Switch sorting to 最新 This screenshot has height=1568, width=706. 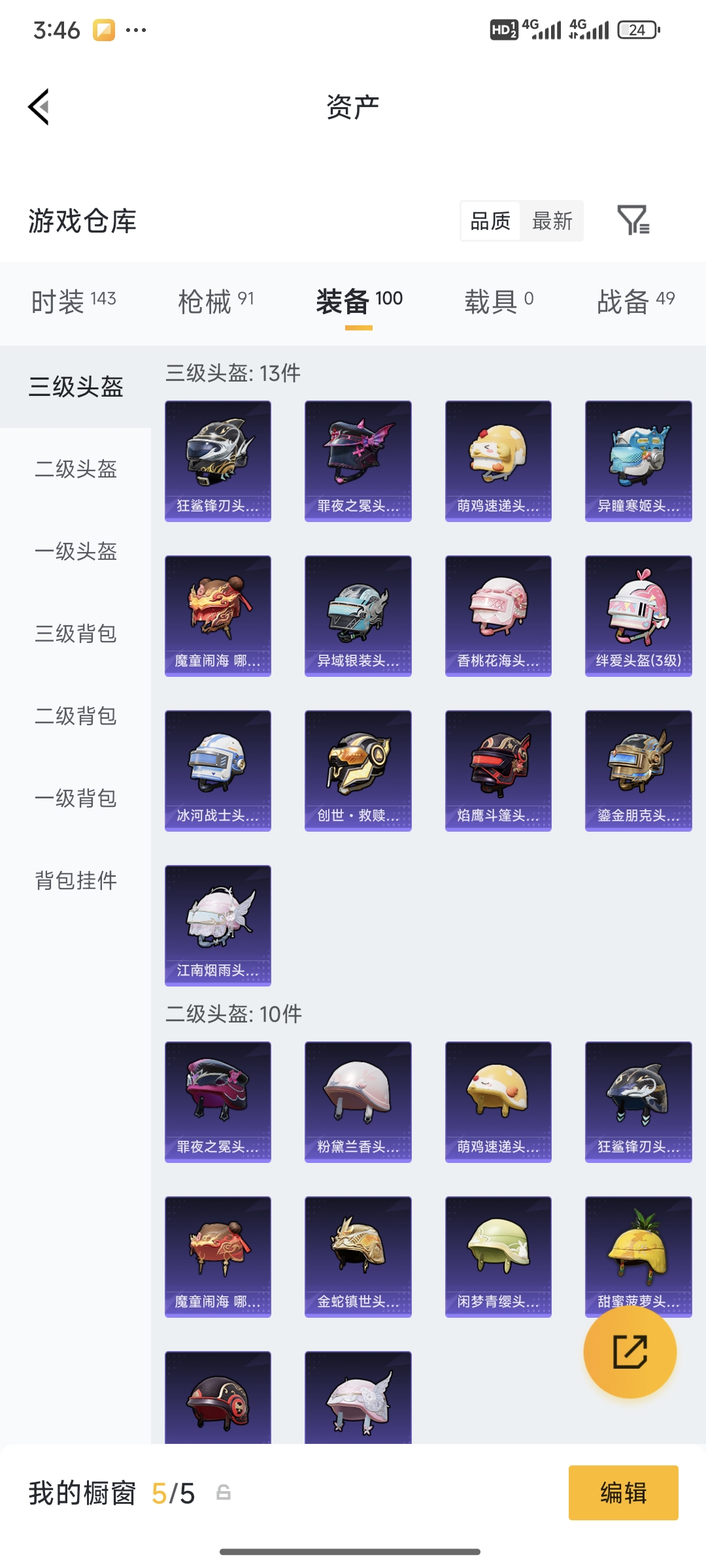point(552,221)
